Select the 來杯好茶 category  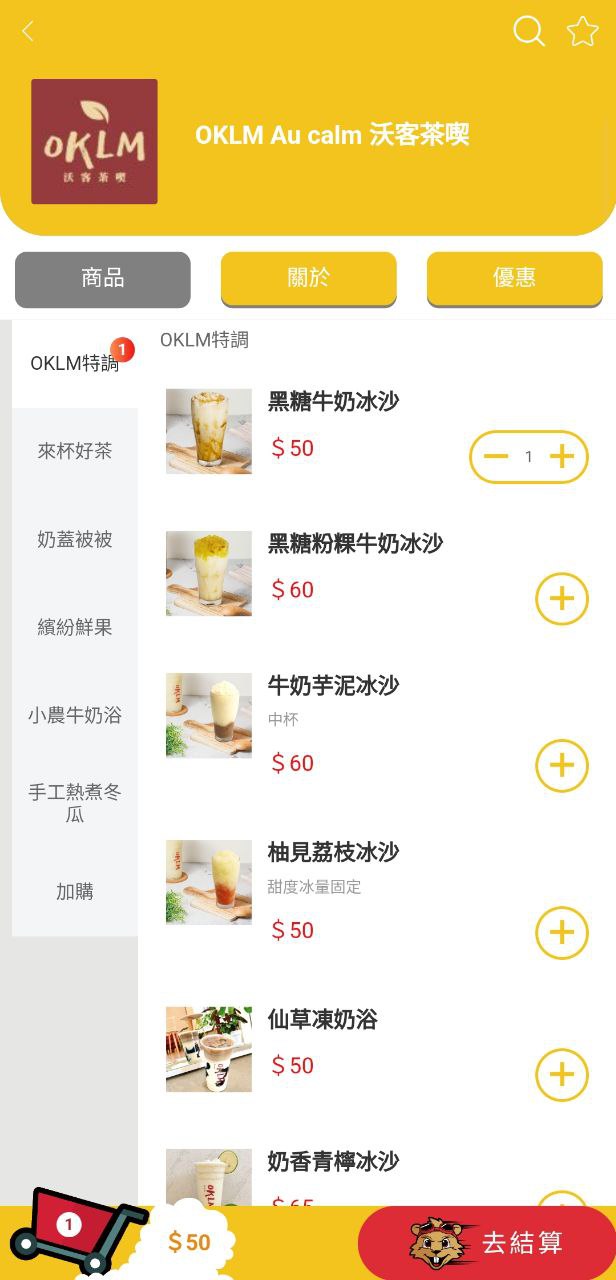click(x=75, y=451)
